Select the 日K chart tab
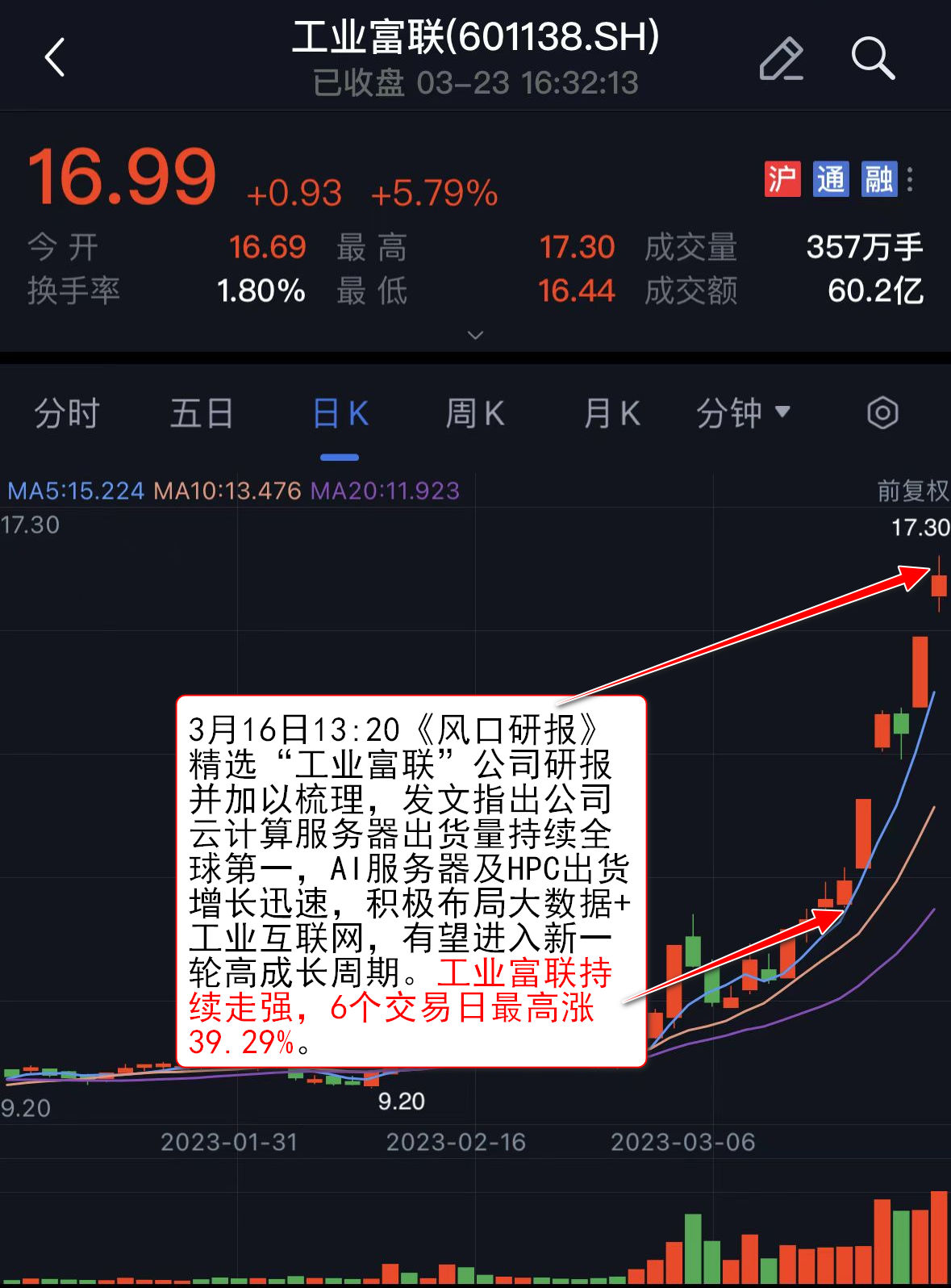The image size is (951, 1288). pos(340,414)
